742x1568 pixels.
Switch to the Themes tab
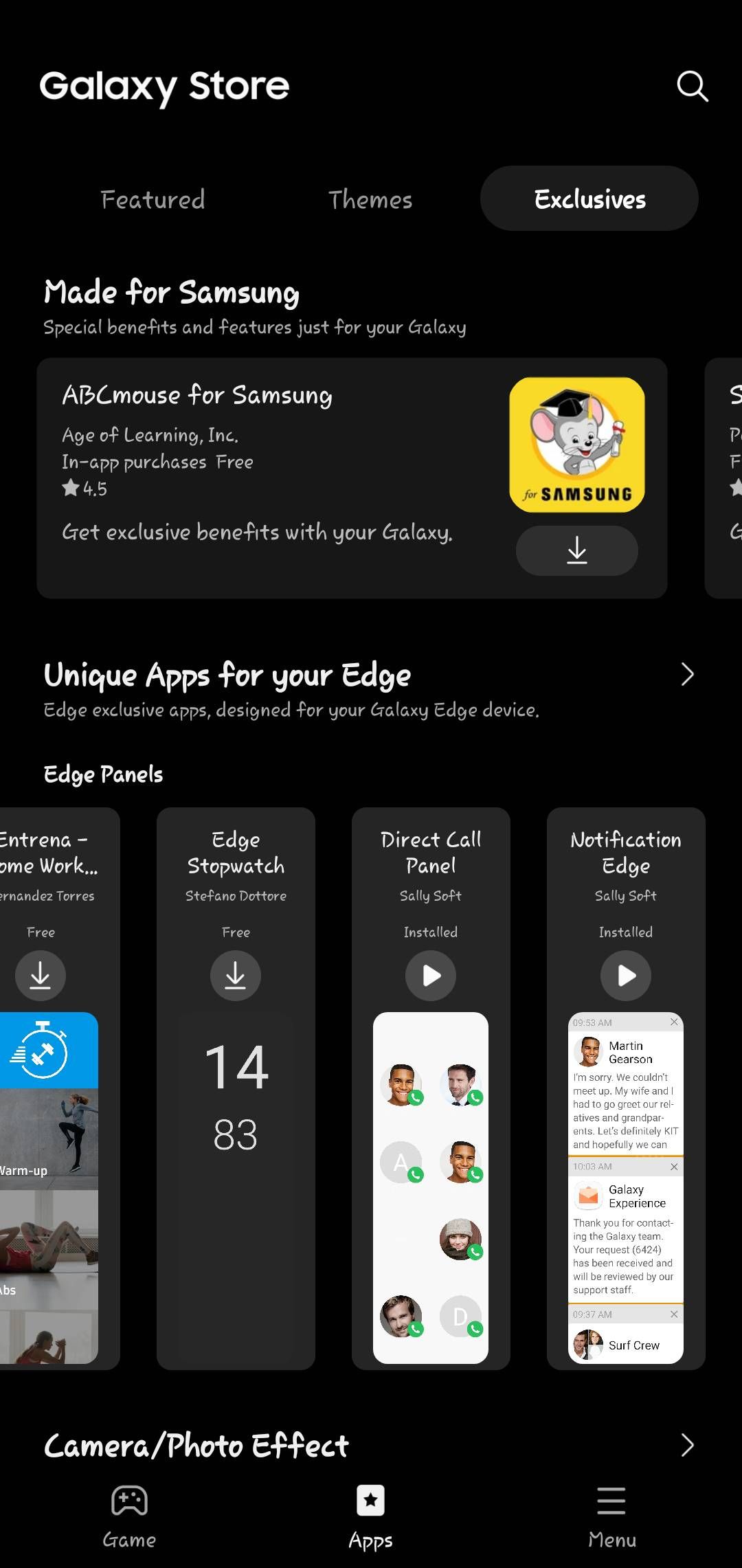370,199
